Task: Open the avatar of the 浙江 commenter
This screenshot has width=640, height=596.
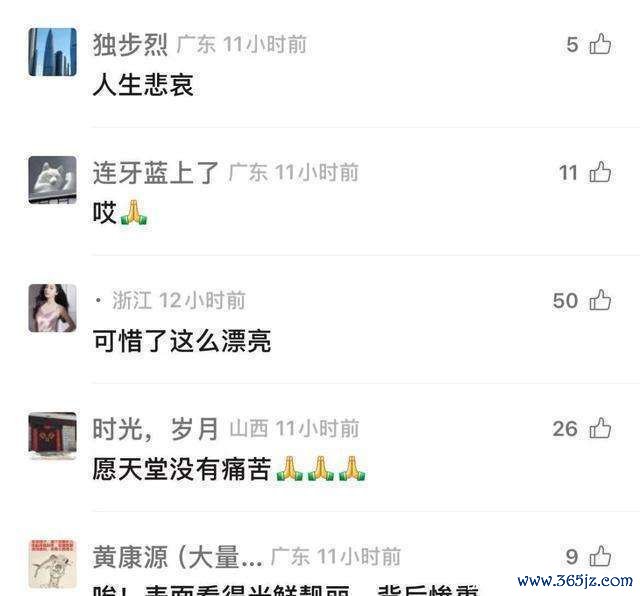Action: [x=52, y=308]
